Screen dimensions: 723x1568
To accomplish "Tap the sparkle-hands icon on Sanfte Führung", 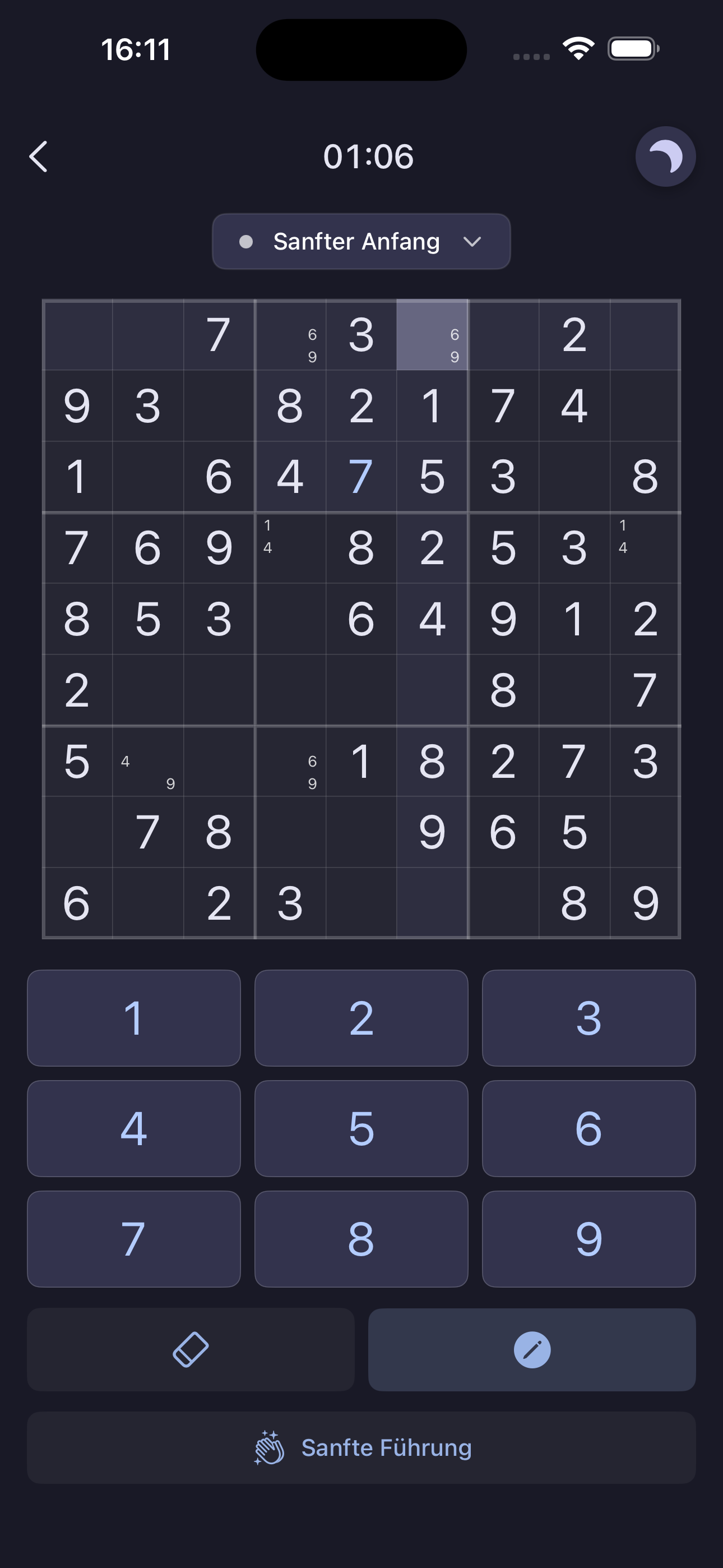I will point(269,1448).
